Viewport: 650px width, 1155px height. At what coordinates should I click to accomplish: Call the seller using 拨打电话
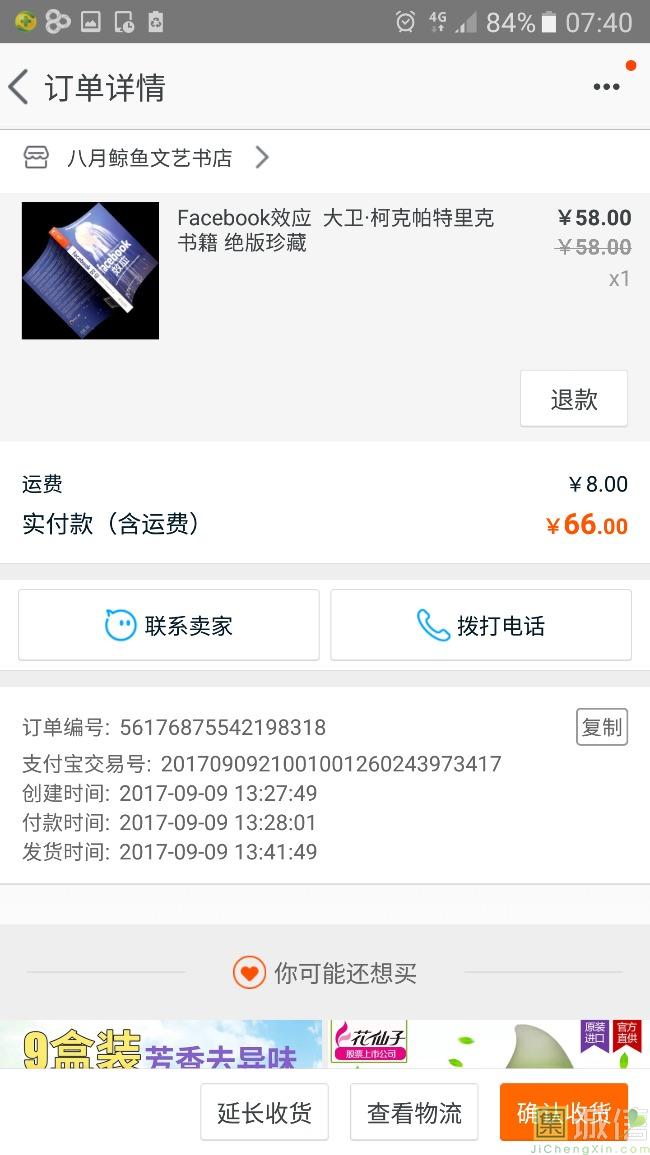coord(481,626)
